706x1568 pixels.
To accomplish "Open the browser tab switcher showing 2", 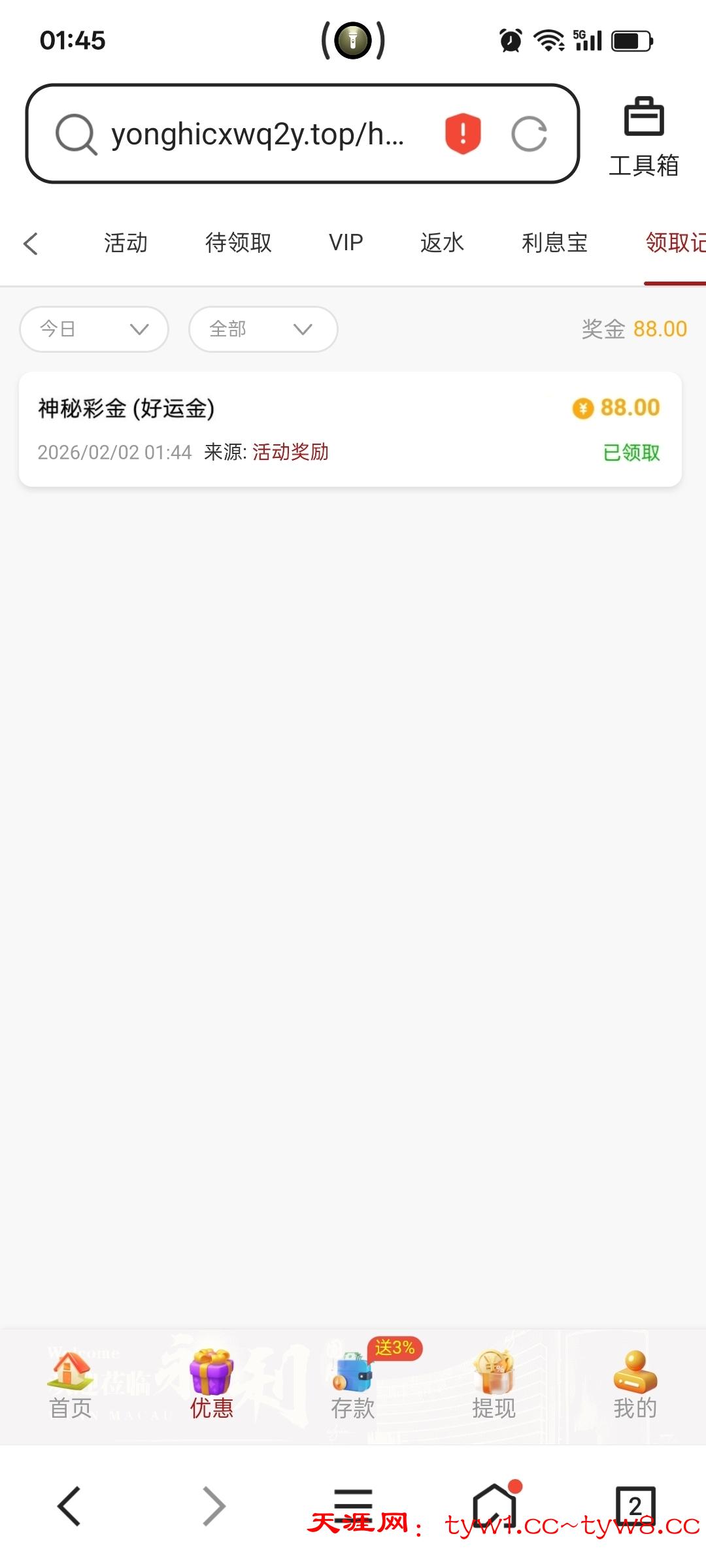I will point(635,1507).
